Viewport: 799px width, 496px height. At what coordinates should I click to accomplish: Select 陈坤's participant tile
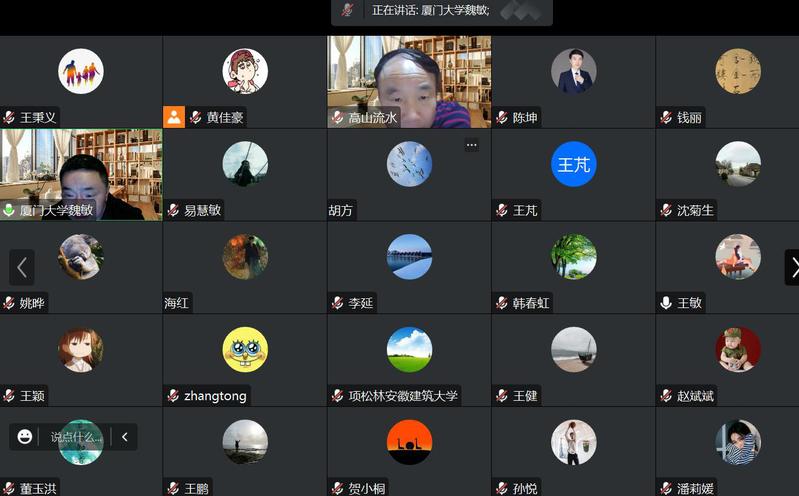[573, 82]
